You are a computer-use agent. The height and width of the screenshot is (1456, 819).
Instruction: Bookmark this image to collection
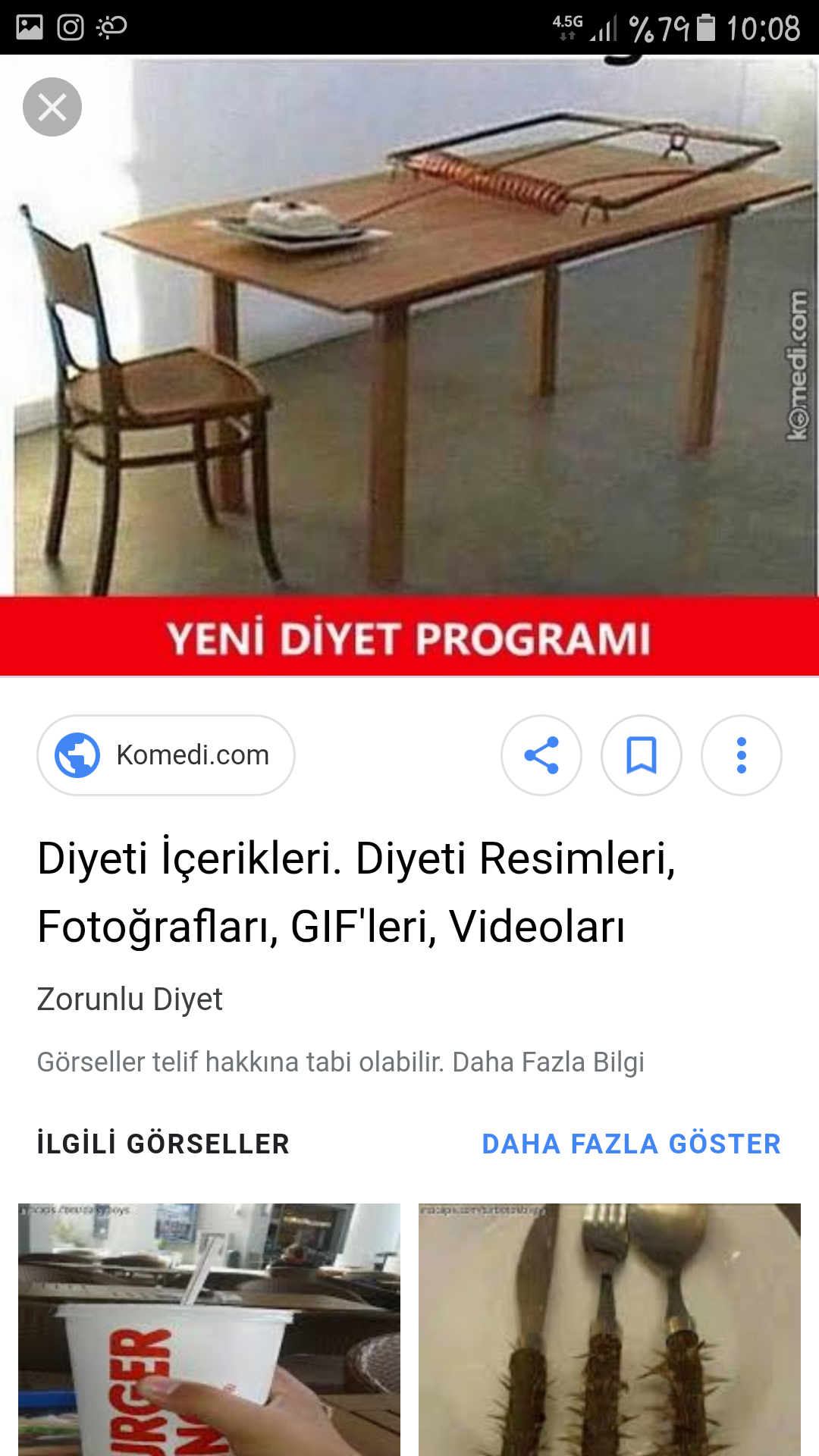(642, 755)
